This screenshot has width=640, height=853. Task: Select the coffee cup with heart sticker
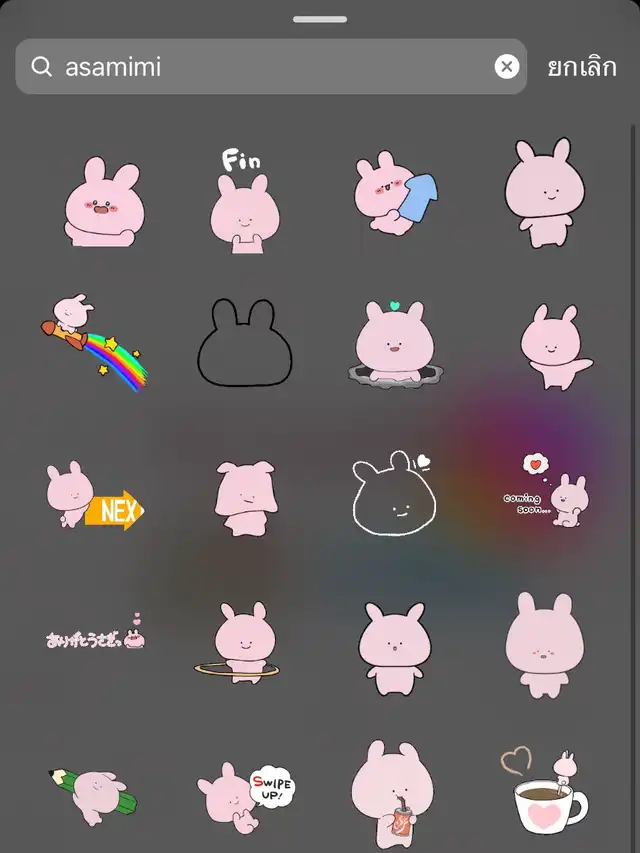click(545, 794)
